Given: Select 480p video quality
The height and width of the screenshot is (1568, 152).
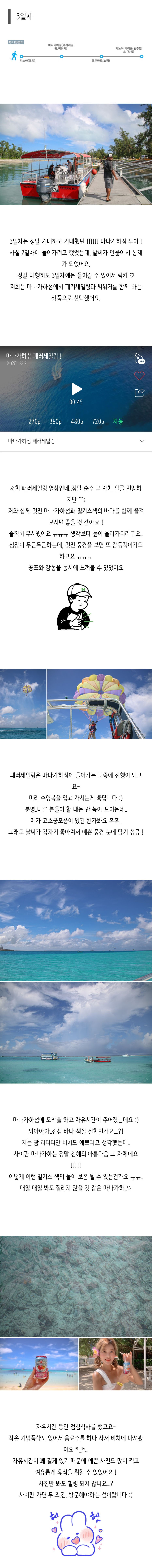Looking at the screenshot, I should pyautogui.click(x=77, y=421).
